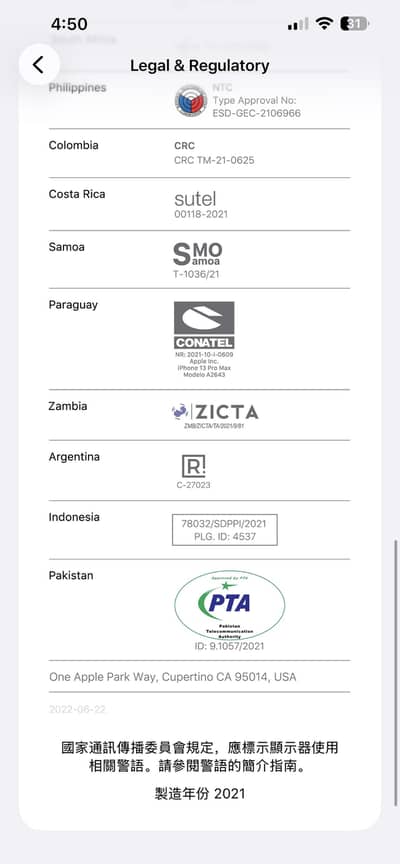Viewport: 400px width, 864px height.
Task: Go back from Legal & Regulatory
Action: coord(39,65)
